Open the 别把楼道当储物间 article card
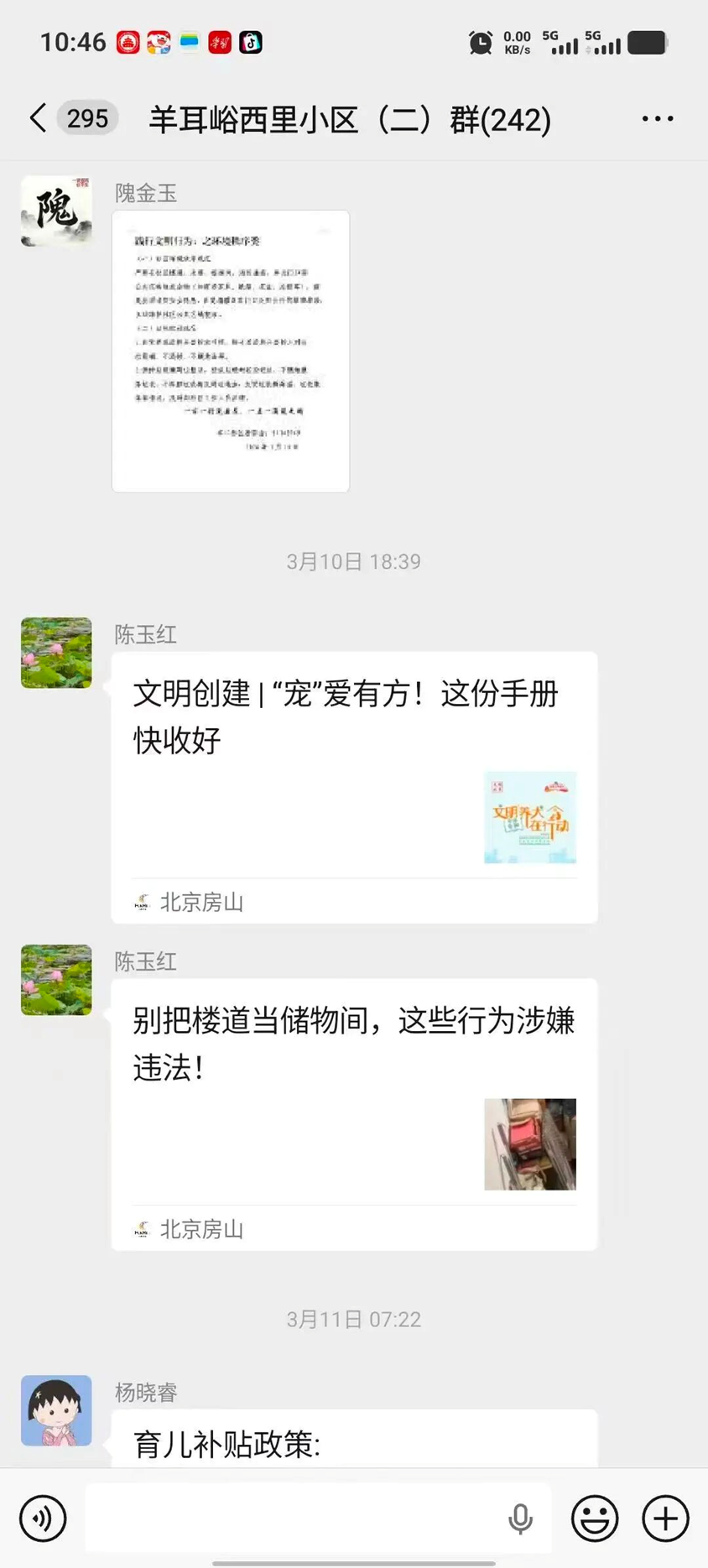 coord(354,1113)
